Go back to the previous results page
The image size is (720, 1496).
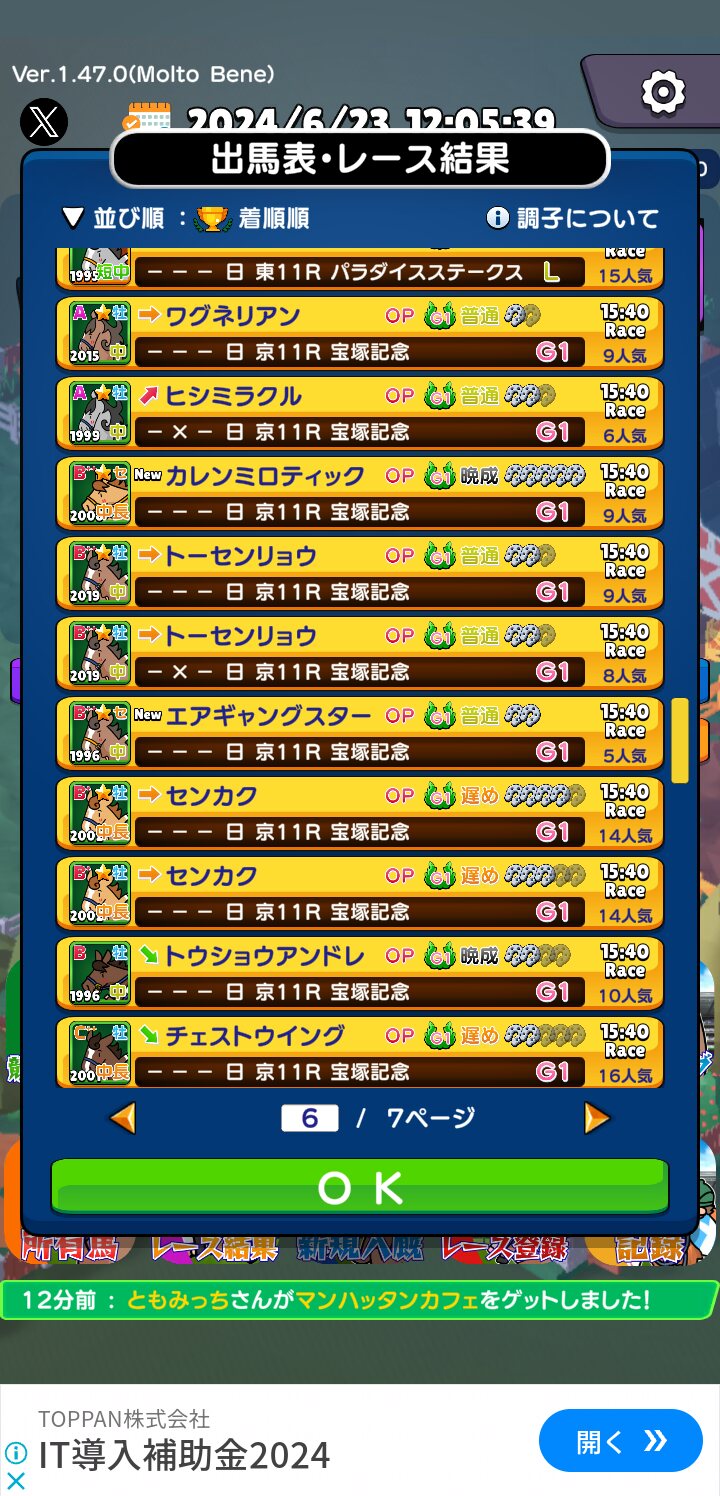122,1118
